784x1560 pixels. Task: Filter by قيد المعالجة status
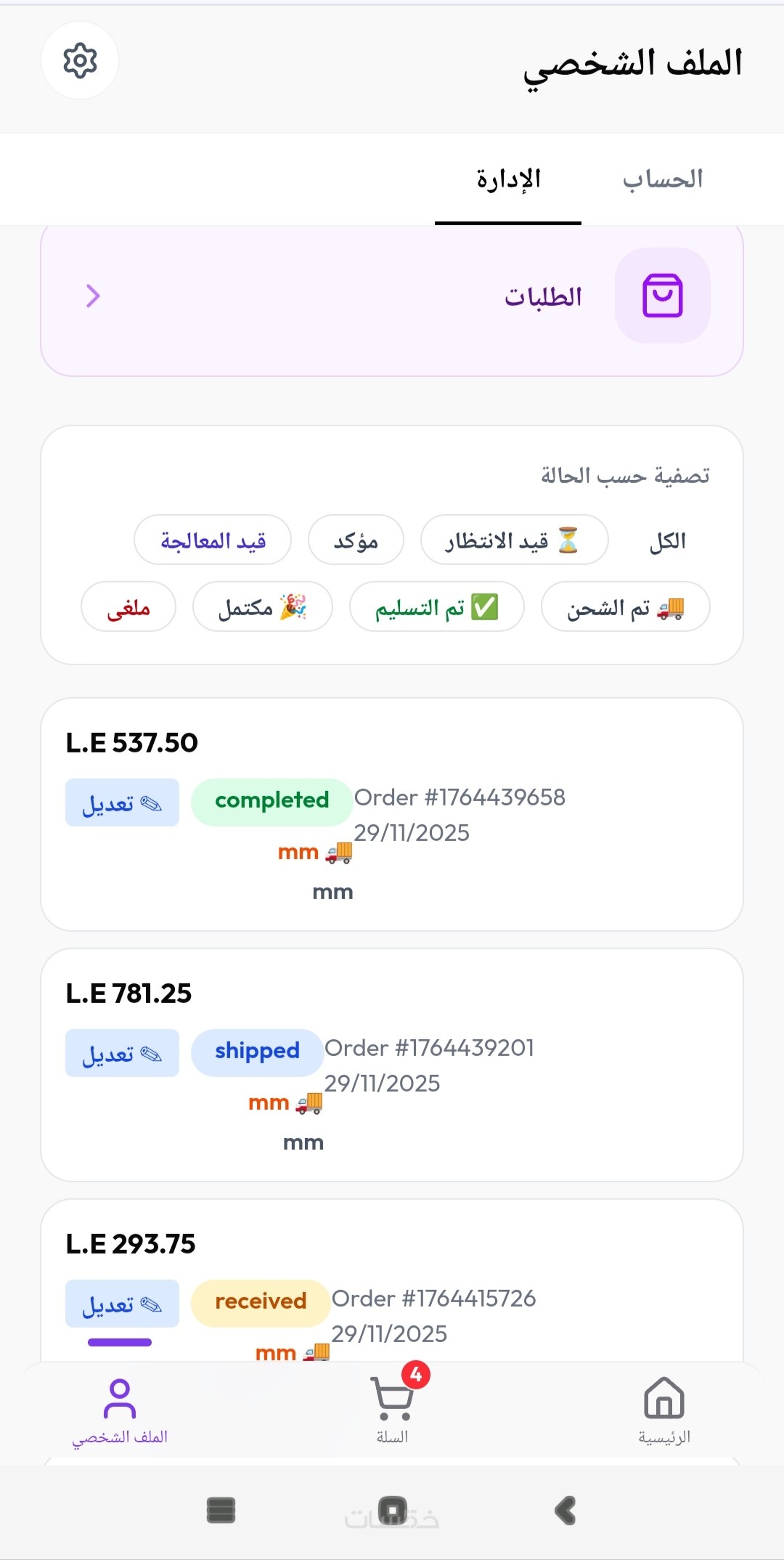(x=213, y=540)
